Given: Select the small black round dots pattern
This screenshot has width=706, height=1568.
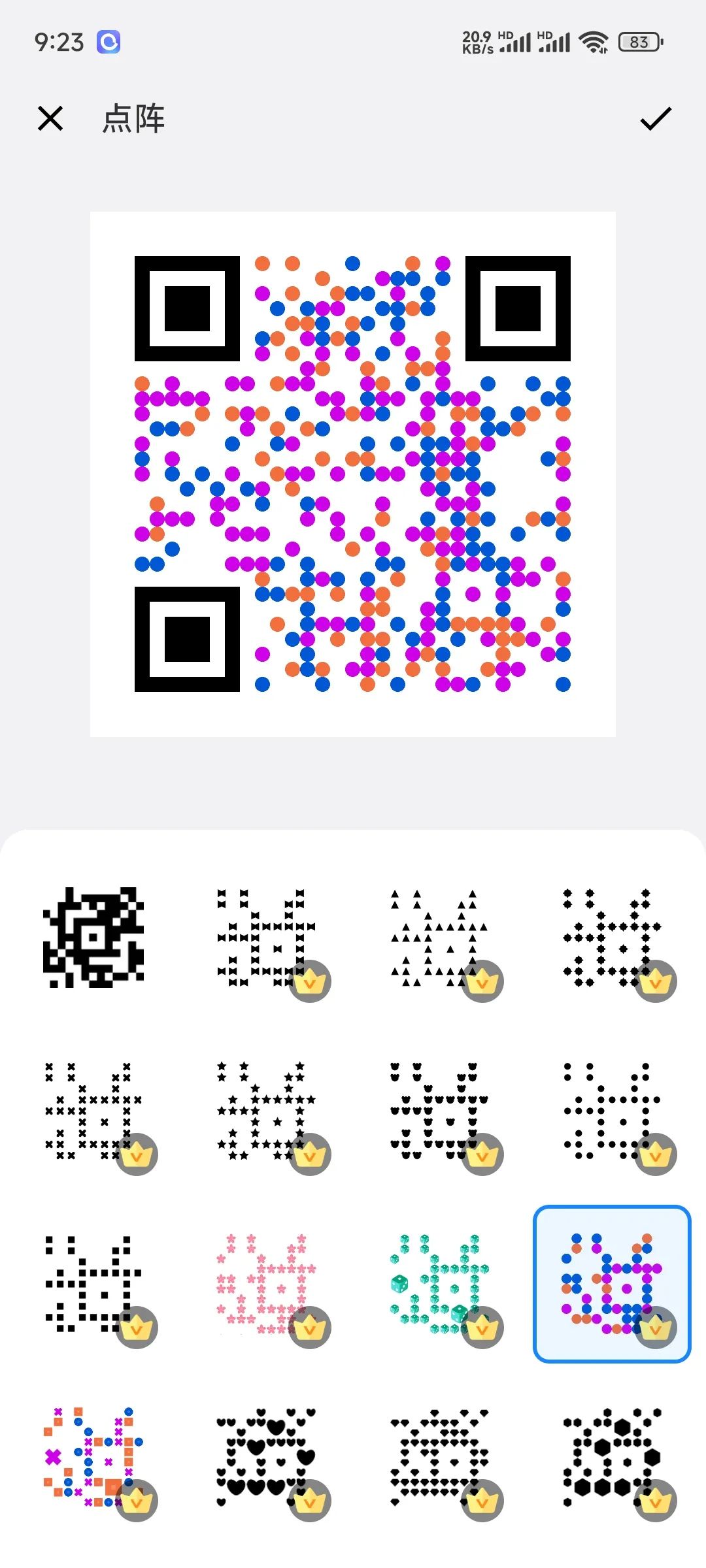Looking at the screenshot, I should 612,1110.
